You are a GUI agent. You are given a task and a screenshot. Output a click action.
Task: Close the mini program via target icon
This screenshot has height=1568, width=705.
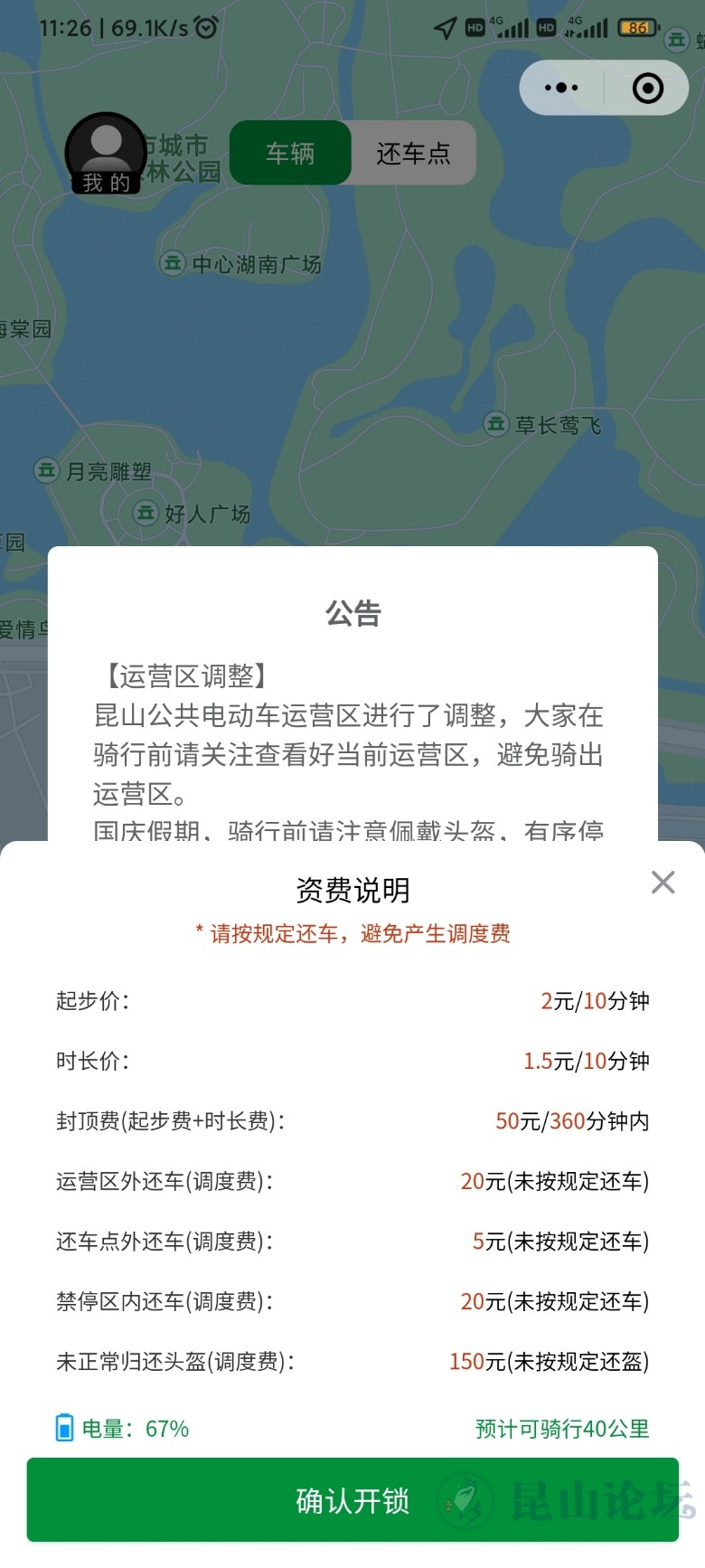click(647, 88)
